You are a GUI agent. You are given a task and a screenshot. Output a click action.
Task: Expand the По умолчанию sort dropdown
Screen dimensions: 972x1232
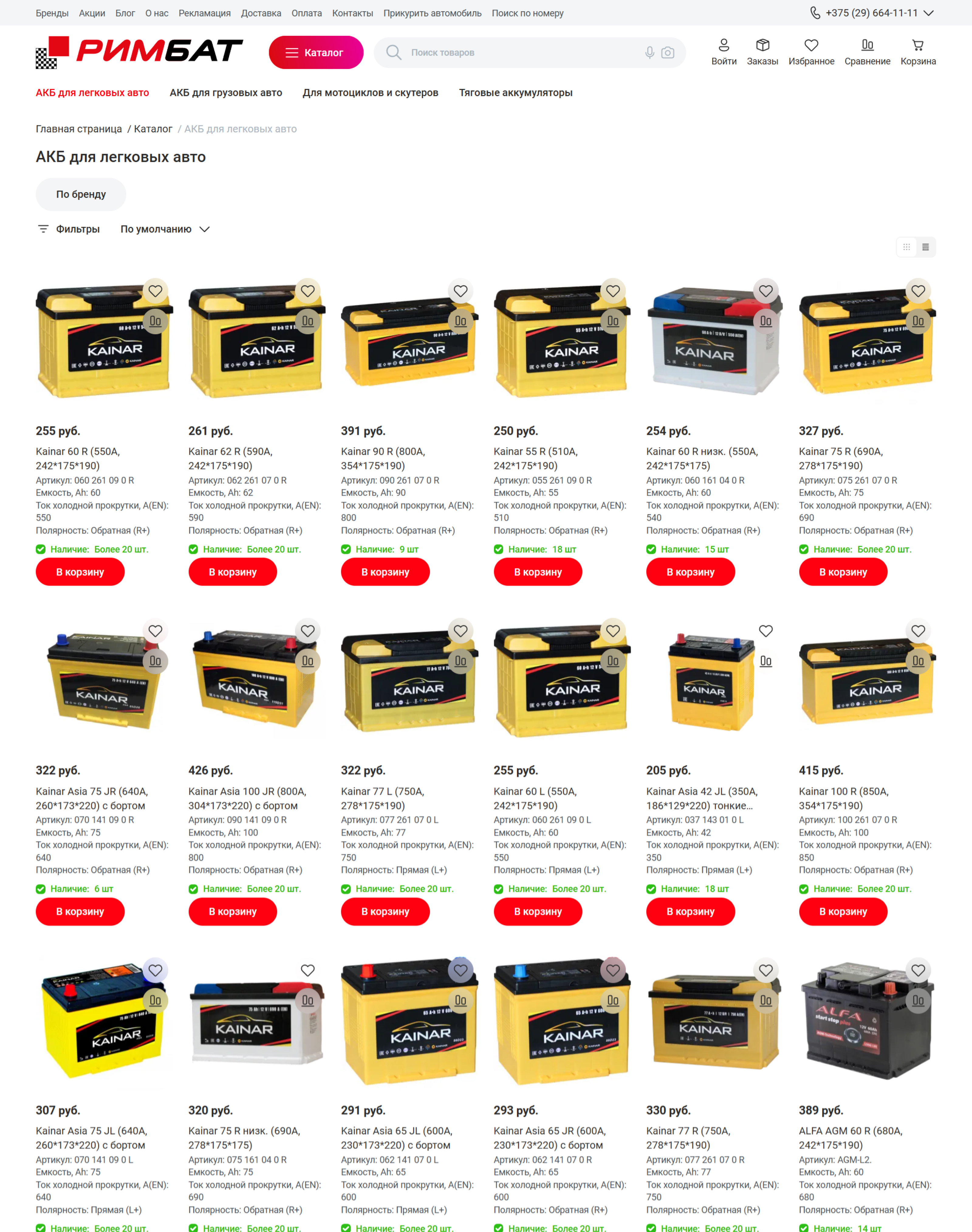(x=164, y=229)
